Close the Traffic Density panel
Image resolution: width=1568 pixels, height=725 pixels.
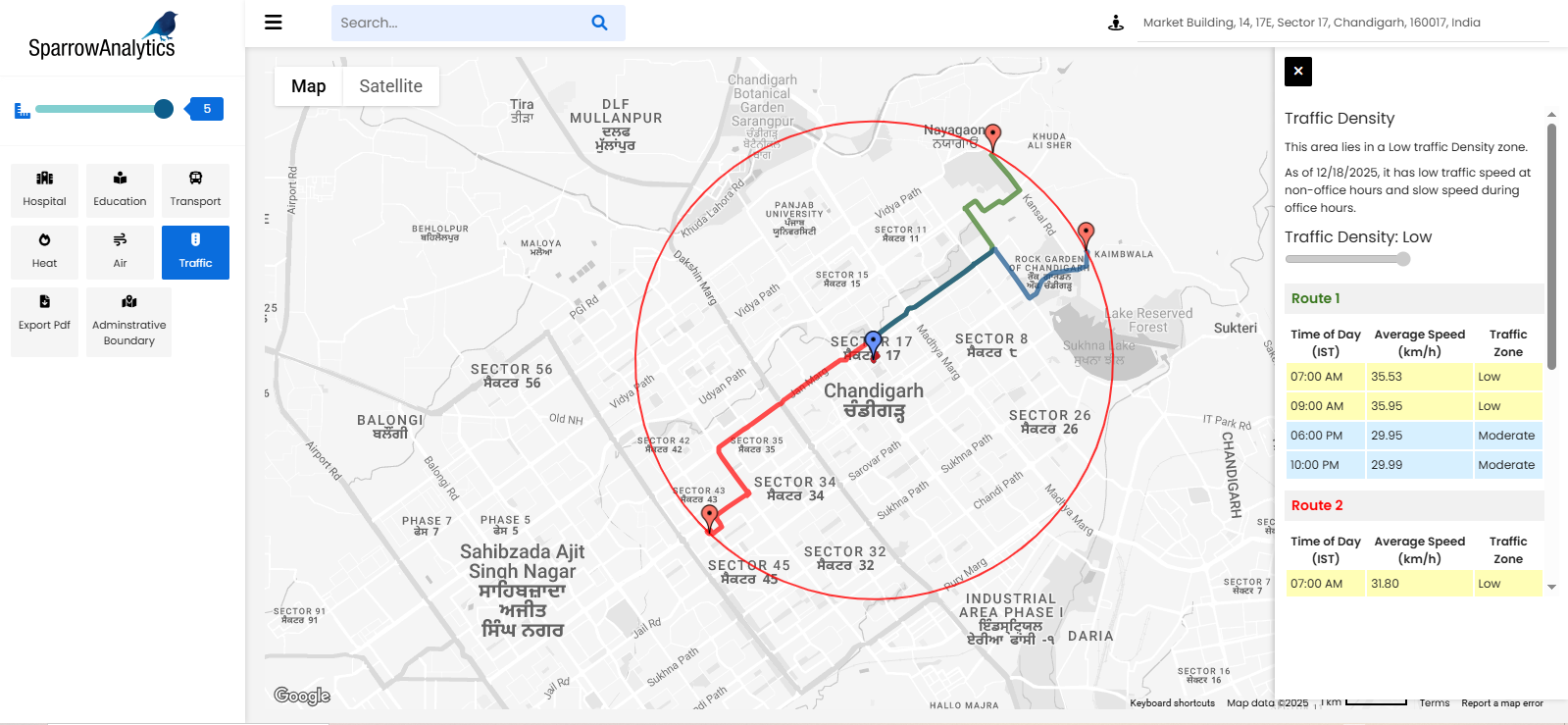(1298, 71)
